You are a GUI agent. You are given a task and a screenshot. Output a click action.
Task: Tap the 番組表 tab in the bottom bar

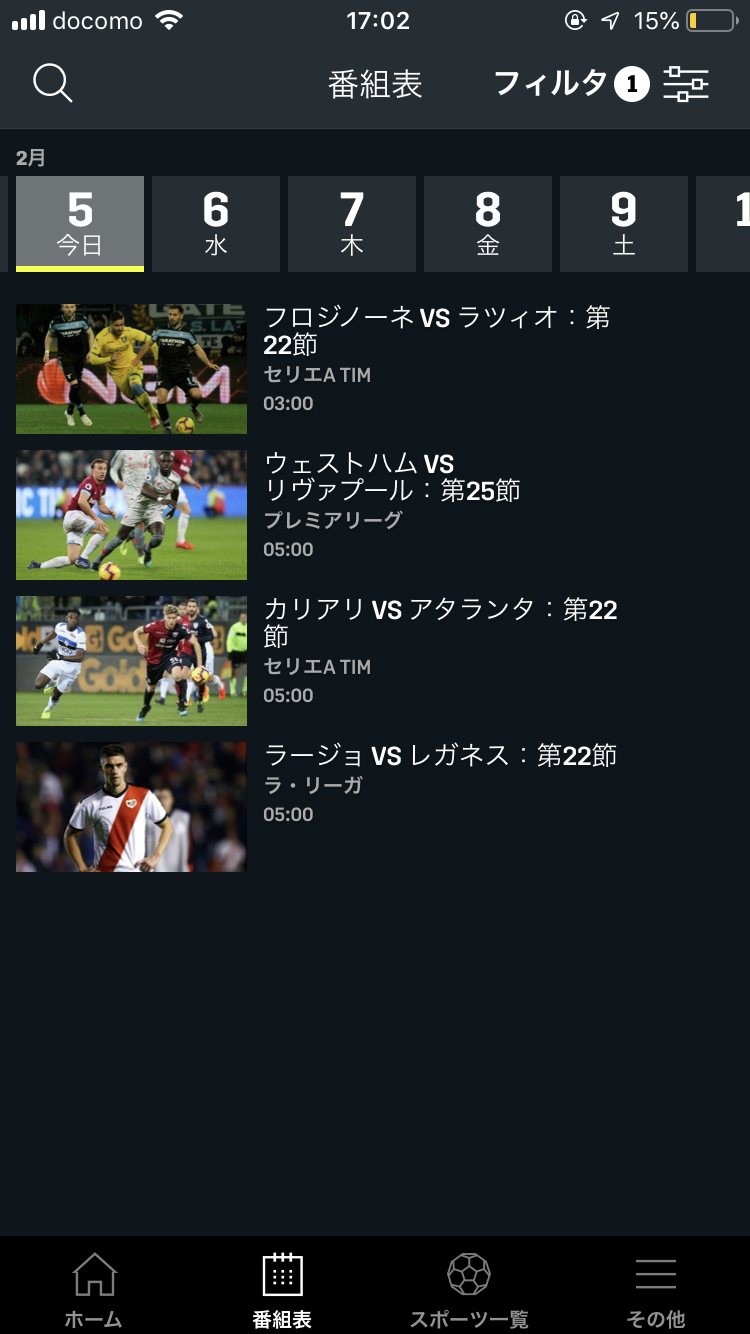tap(282, 1288)
